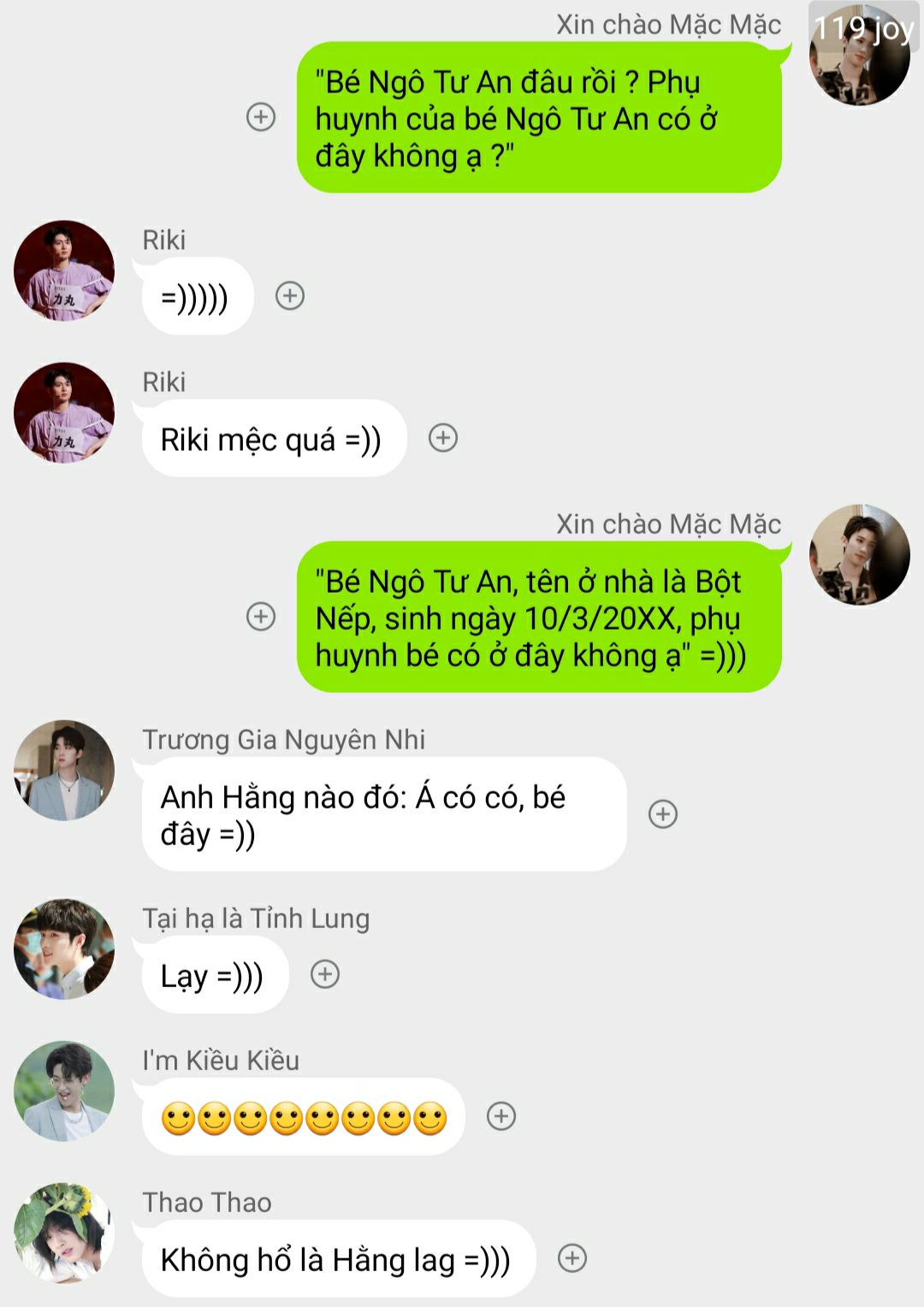Open Thao Thao's profile avatar
This screenshot has width=924, height=1307.
64,1233
